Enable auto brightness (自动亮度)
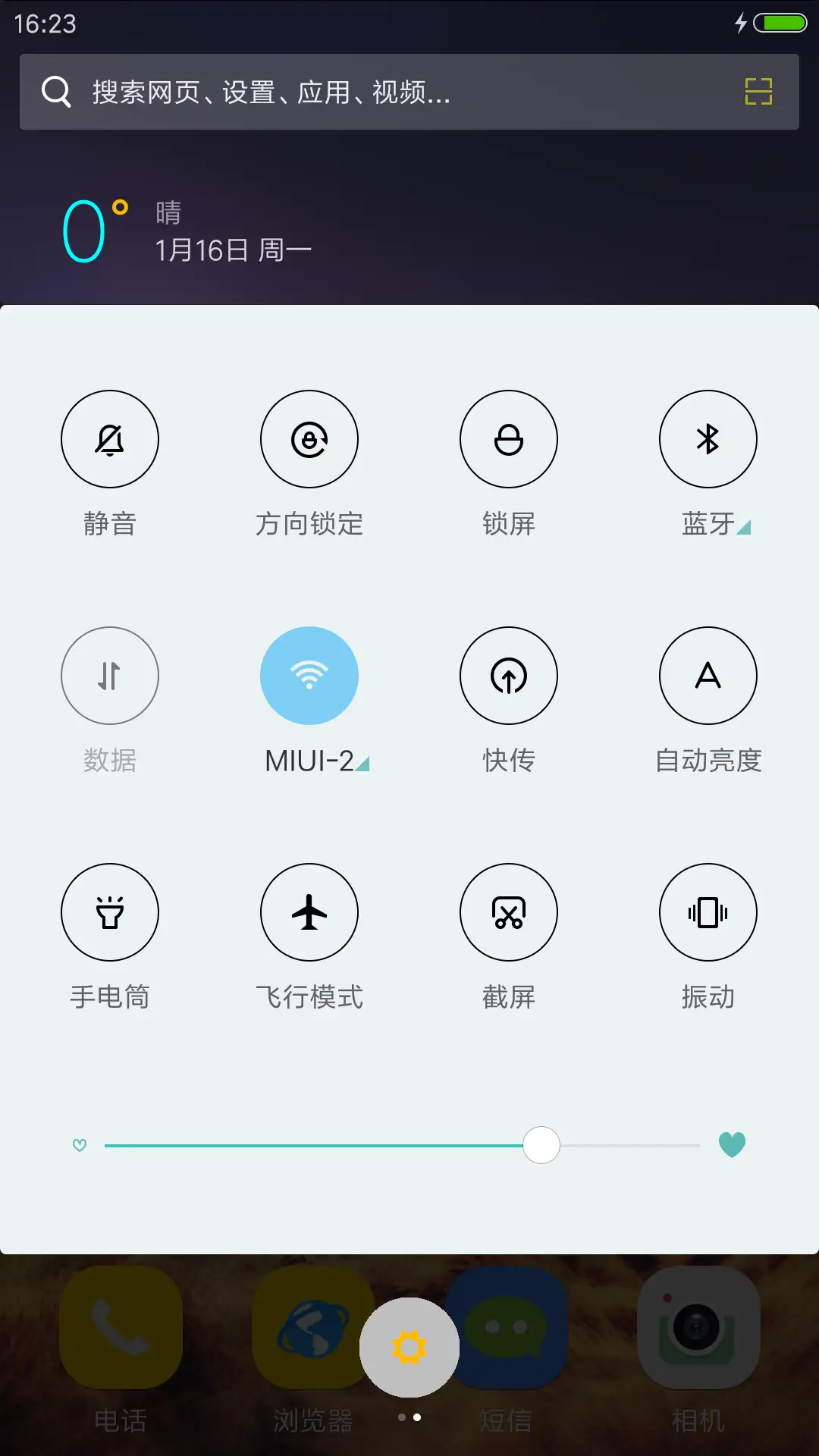 click(x=708, y=676)
